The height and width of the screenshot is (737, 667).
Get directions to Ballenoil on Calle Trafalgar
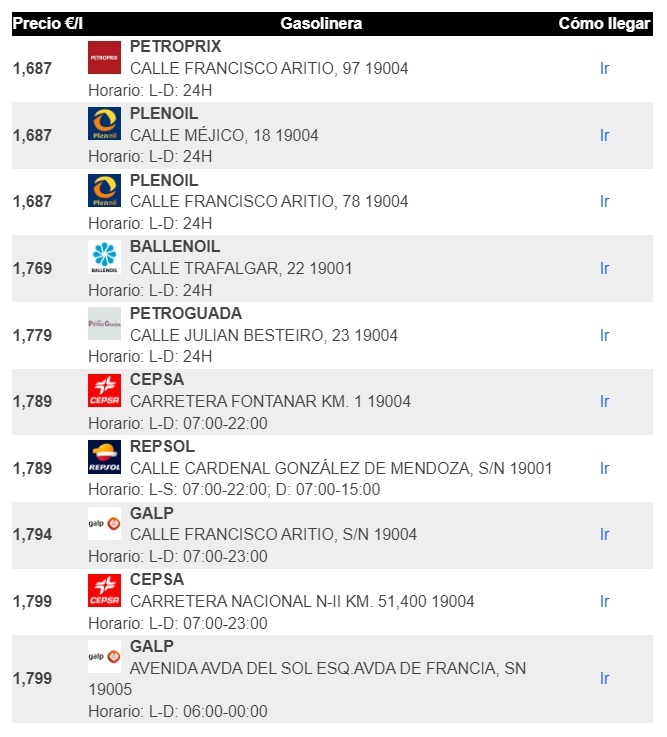(604, 268)
